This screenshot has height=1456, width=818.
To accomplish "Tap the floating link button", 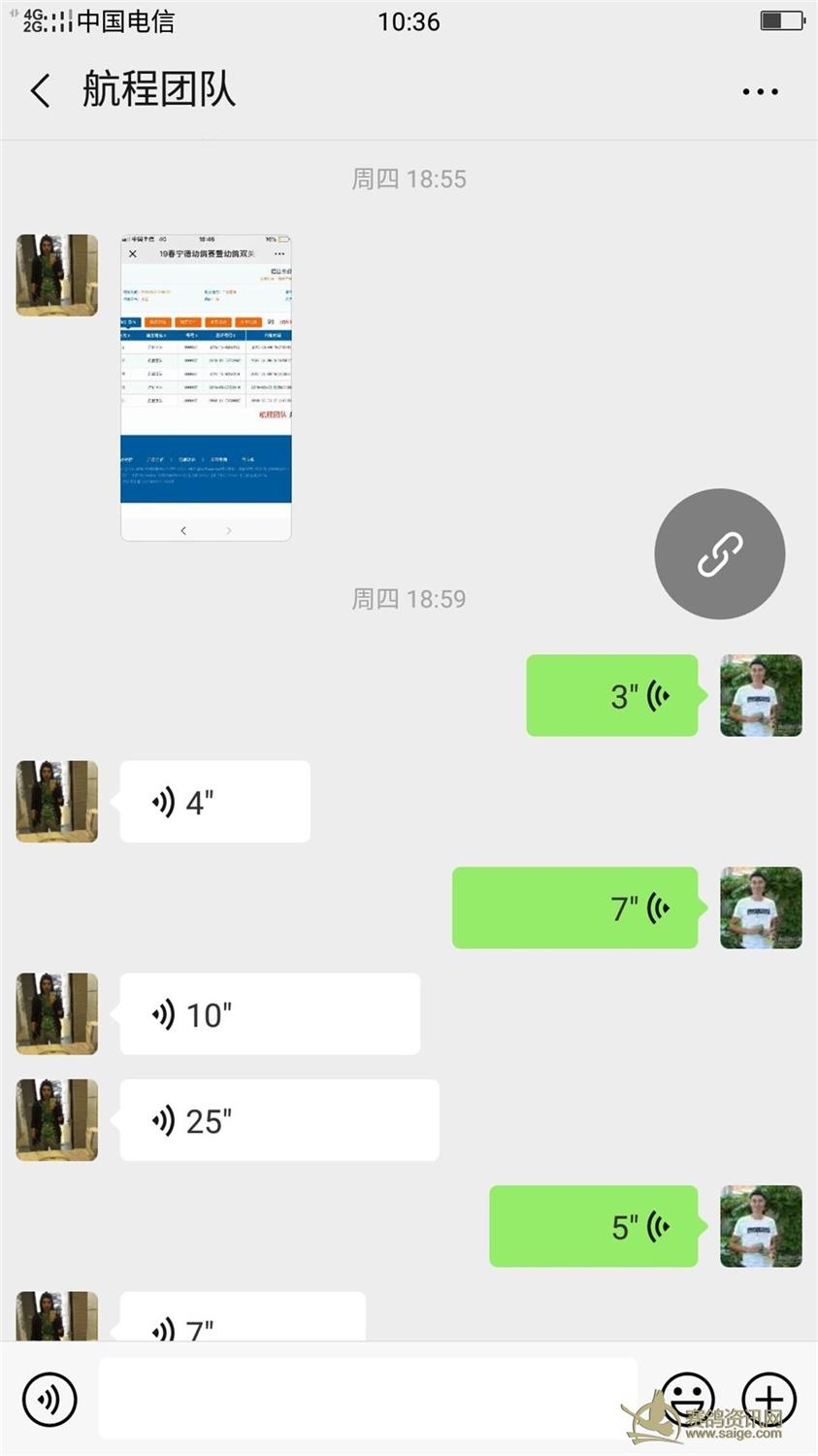I will click(719, 553).
